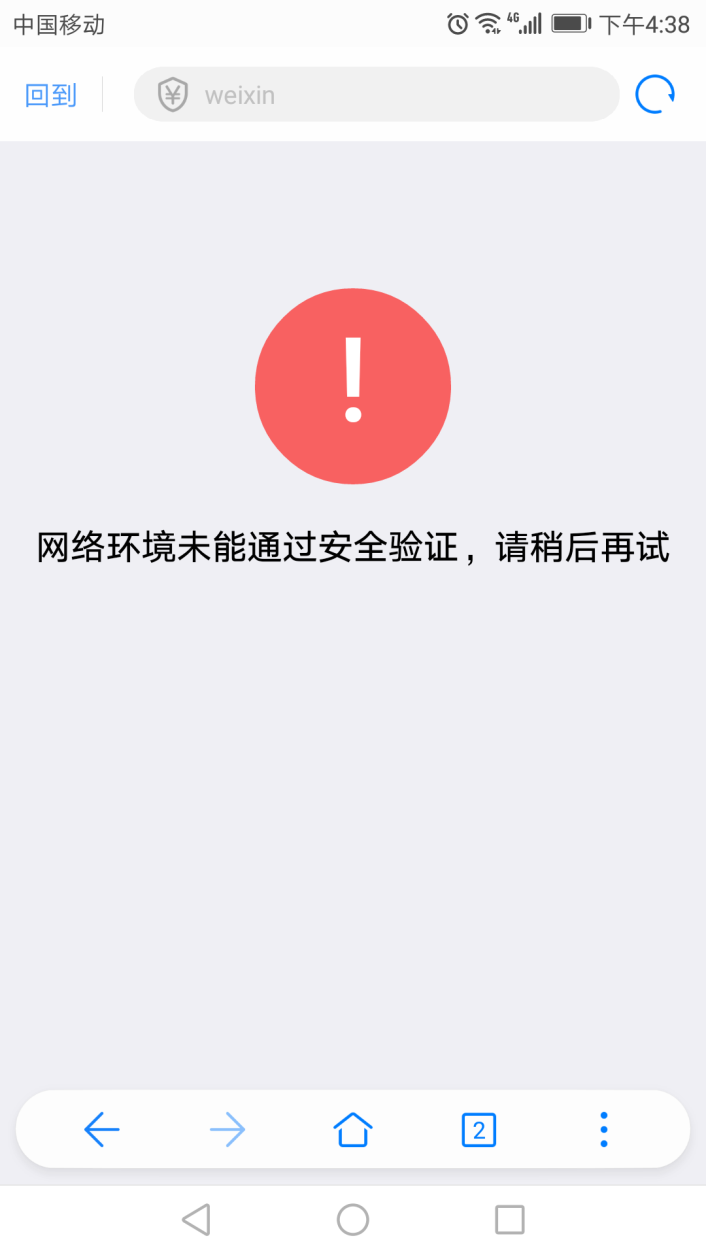Open the browser home page
Image resolution: width=706 pixels, height=1255 pixels.
click(353, 1130)
